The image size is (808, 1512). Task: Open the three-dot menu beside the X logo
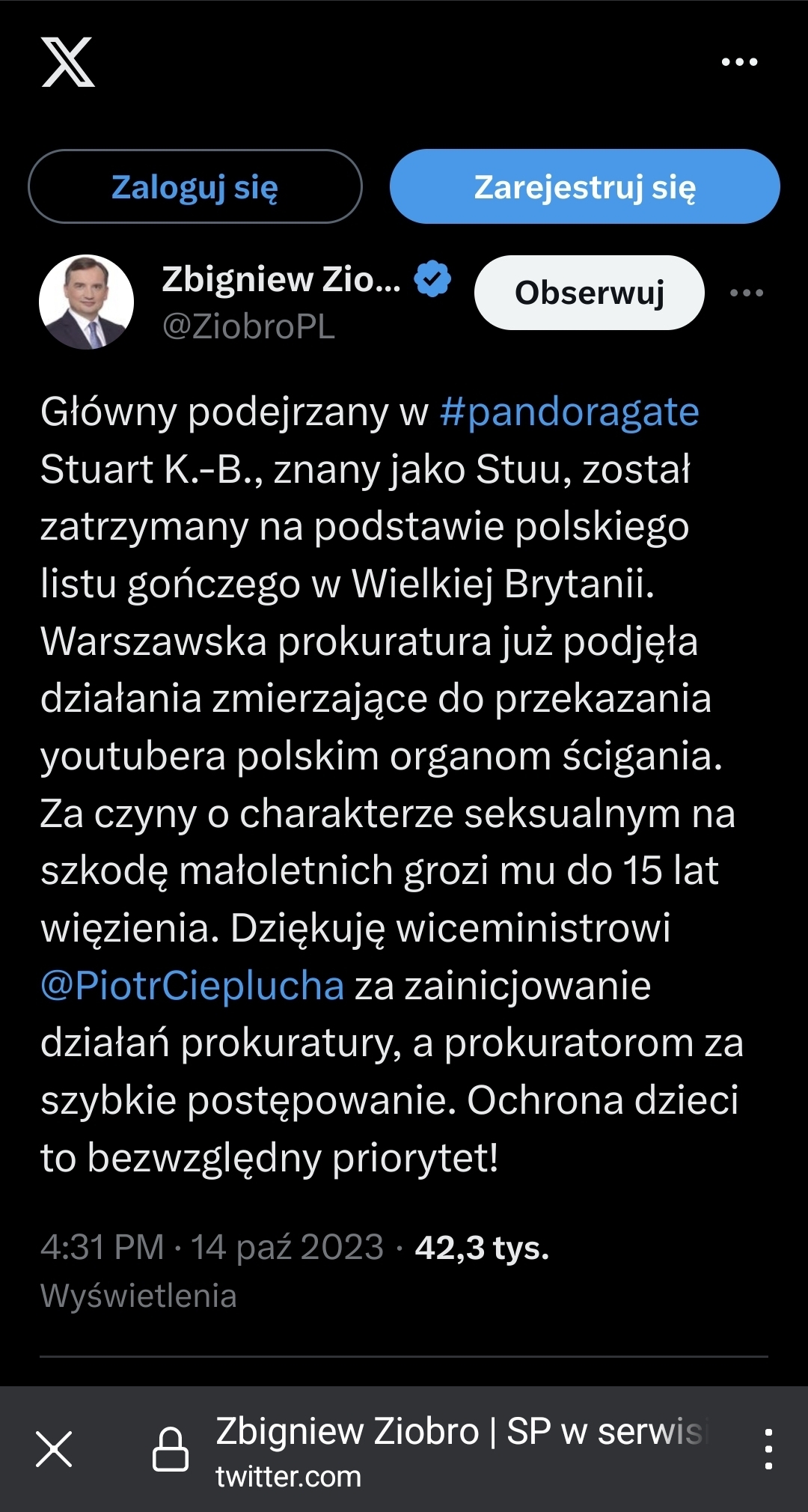(739, 62)
